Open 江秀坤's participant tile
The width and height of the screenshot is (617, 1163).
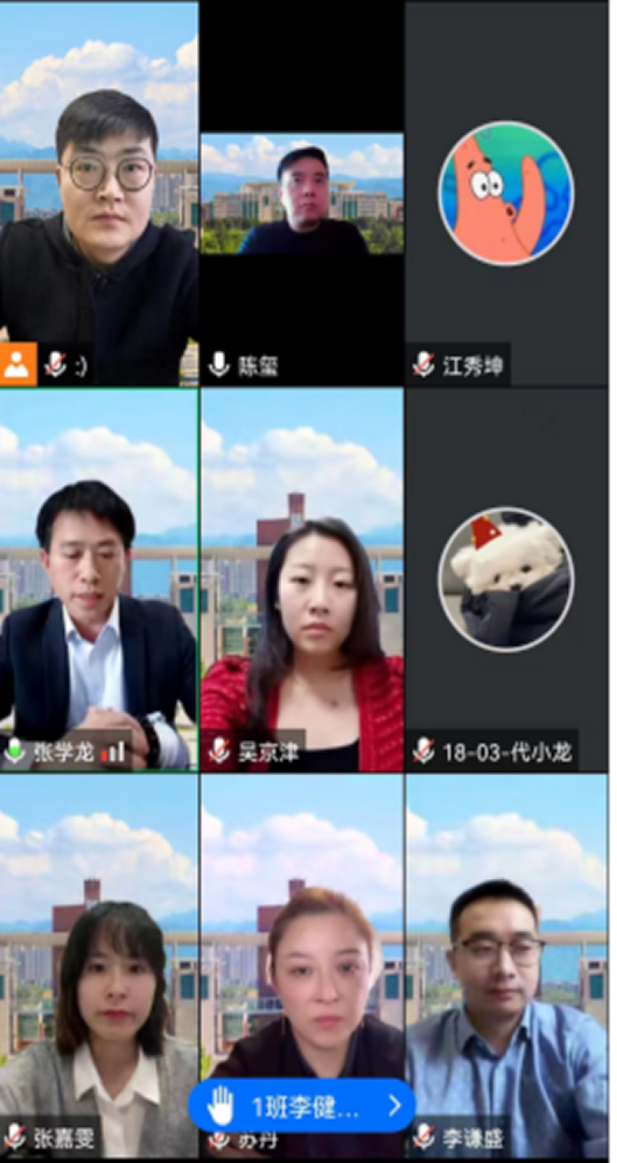click(x=506, y=194)
